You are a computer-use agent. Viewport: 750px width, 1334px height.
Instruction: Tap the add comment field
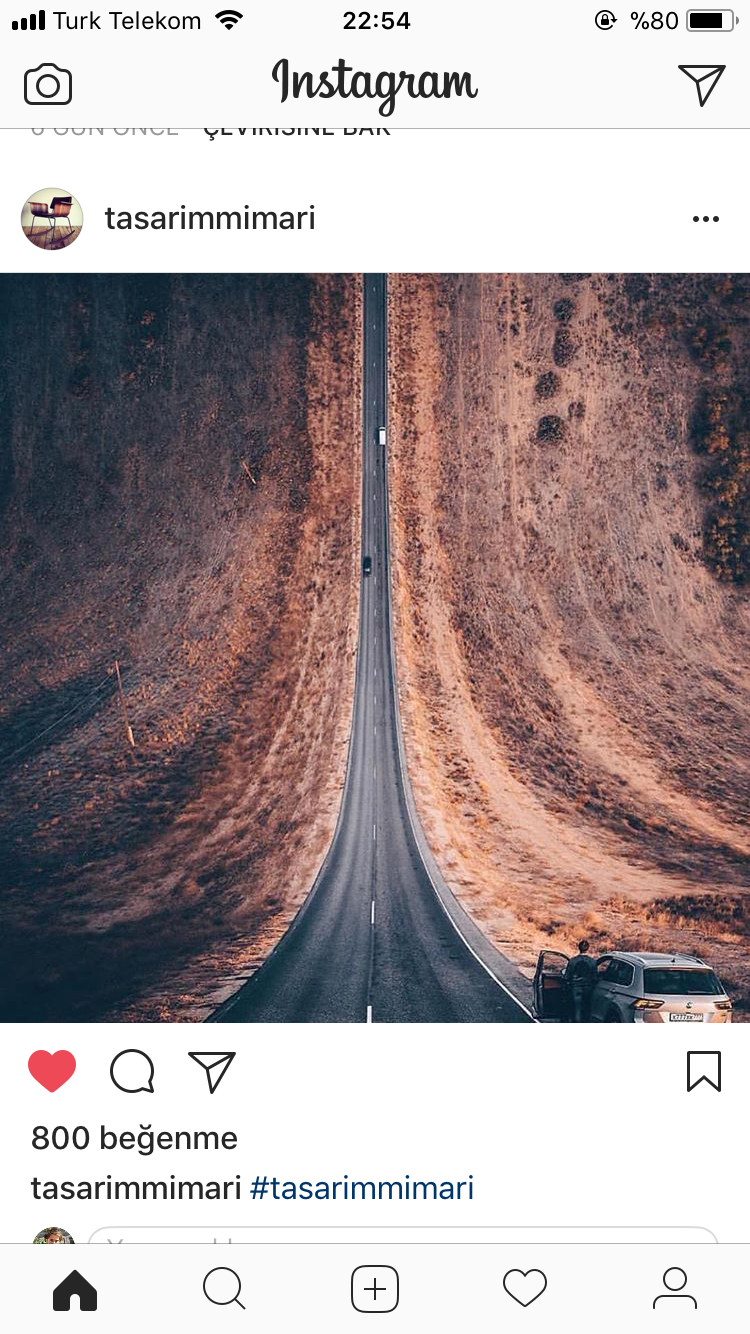[x=400, y=1236]
